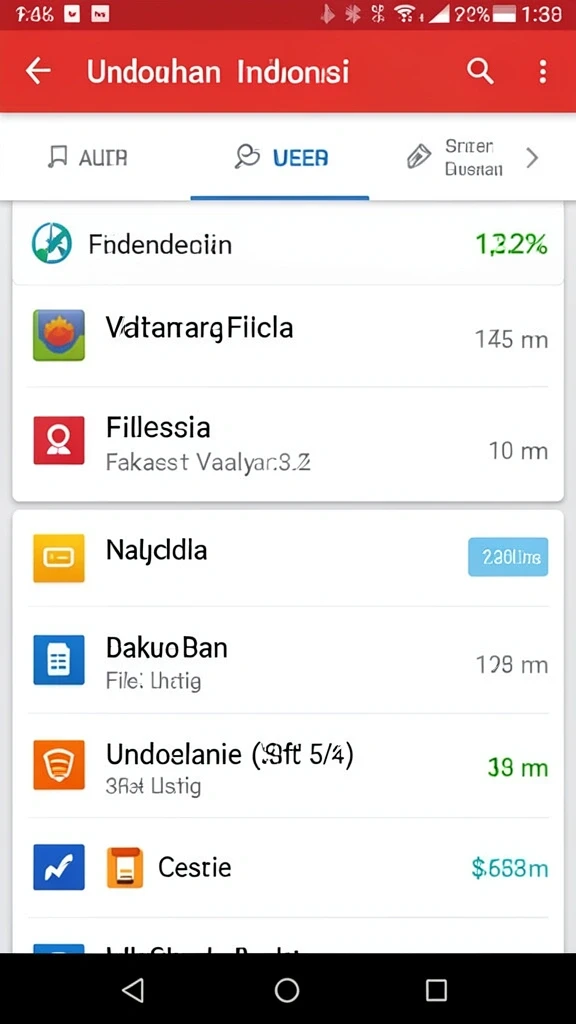Image resolution: width=576 pixels, height=1024 pixels.
Task: Open the Fndendedin row
Action: click(288, 244)
